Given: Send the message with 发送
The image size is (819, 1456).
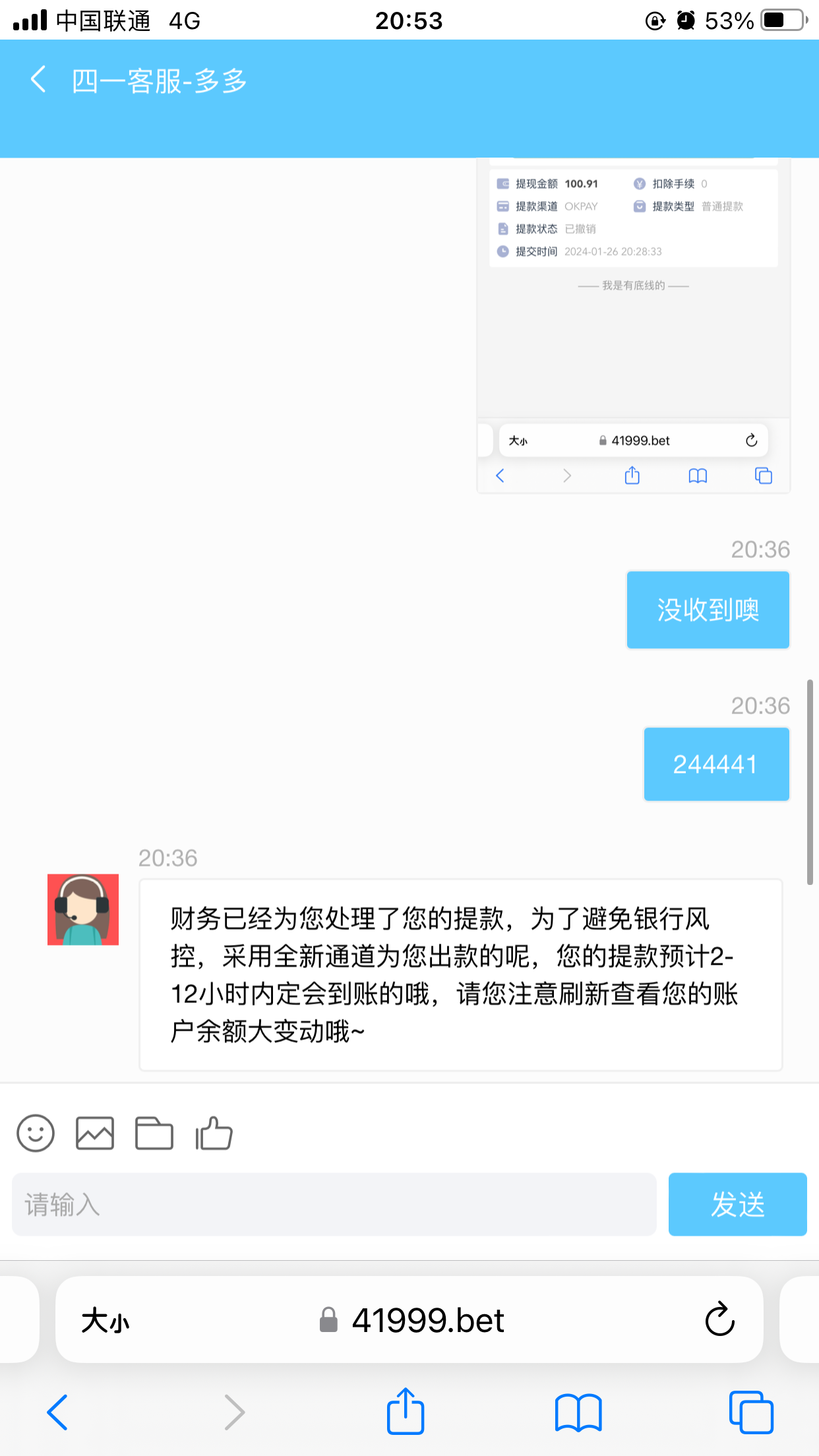Looking at the screenshot, I should (737, 1204).
